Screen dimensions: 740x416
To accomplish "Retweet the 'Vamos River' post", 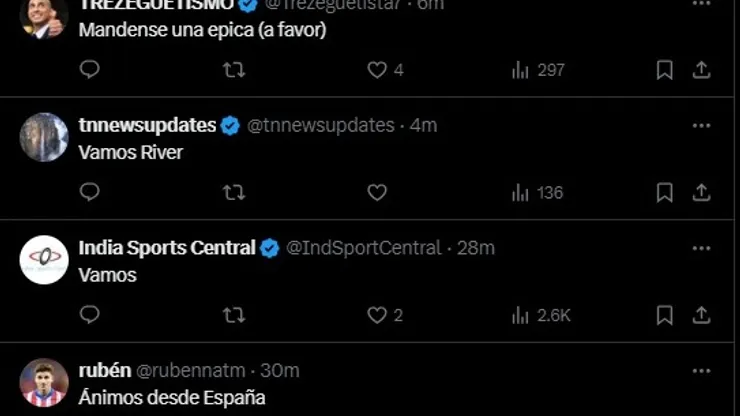I will [233, 192].
